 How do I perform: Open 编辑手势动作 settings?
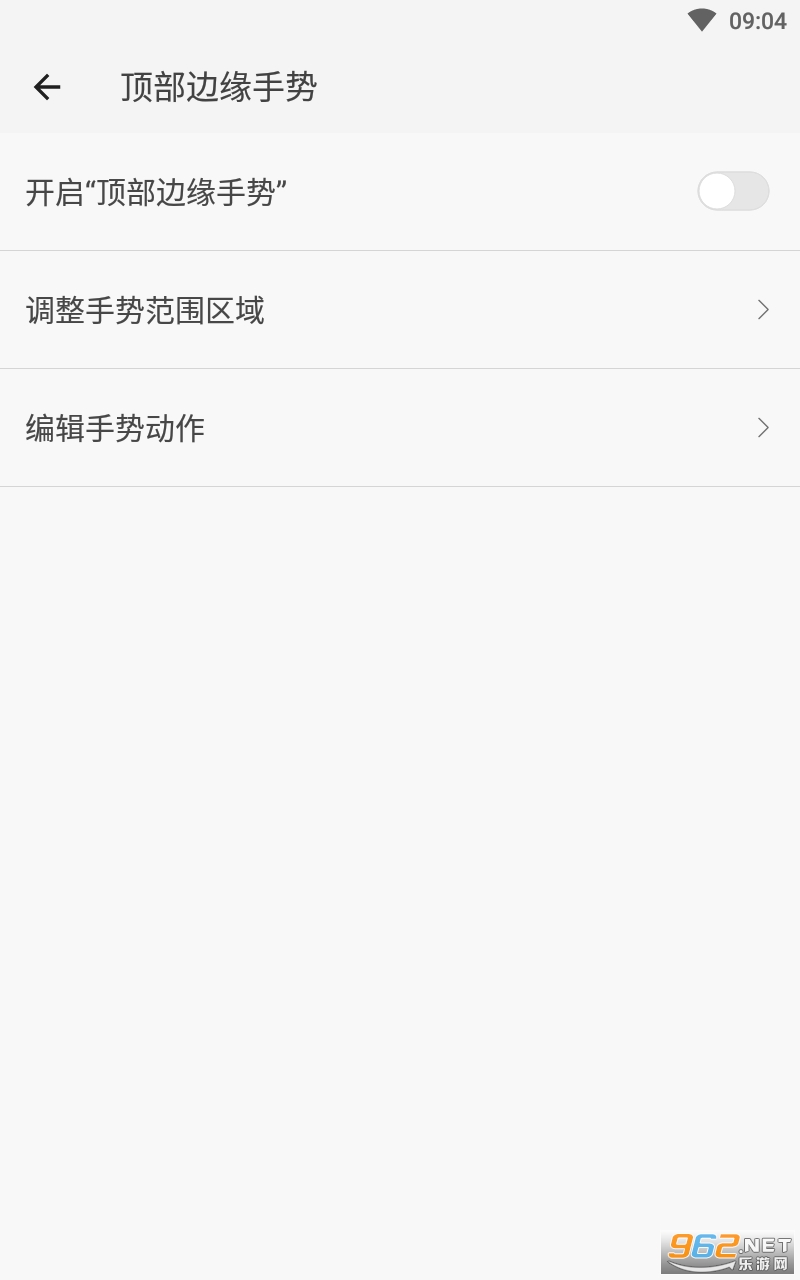[x=400, y=428]
